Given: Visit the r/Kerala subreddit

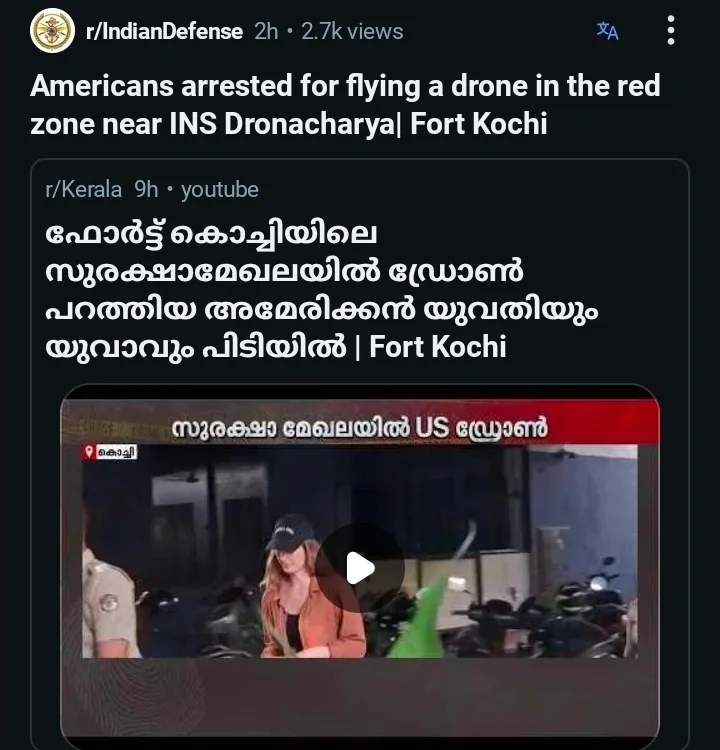Looking at the screenshot, I should point(84,189).
